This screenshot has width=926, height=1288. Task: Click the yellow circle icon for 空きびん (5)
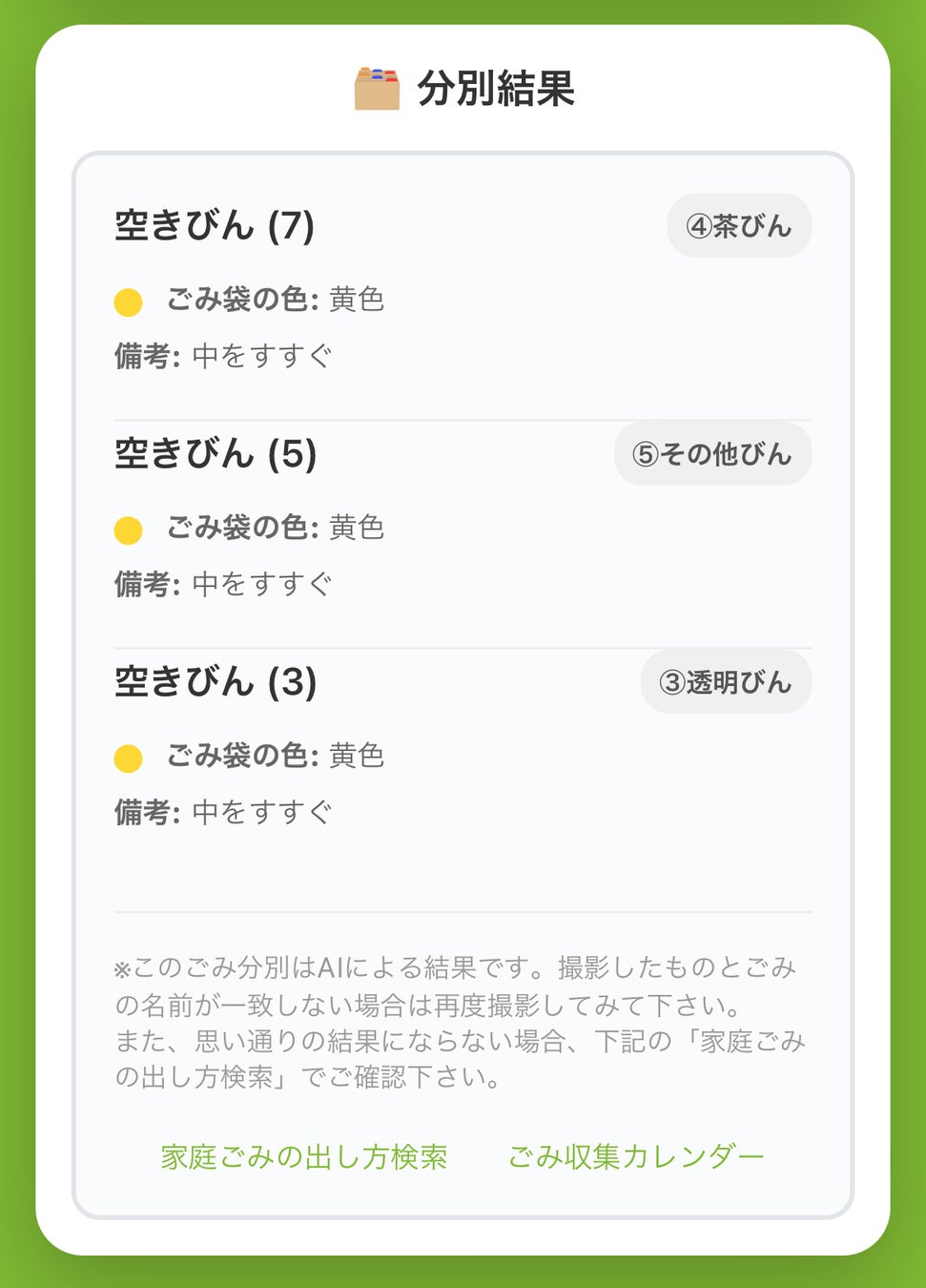[127, 529]
